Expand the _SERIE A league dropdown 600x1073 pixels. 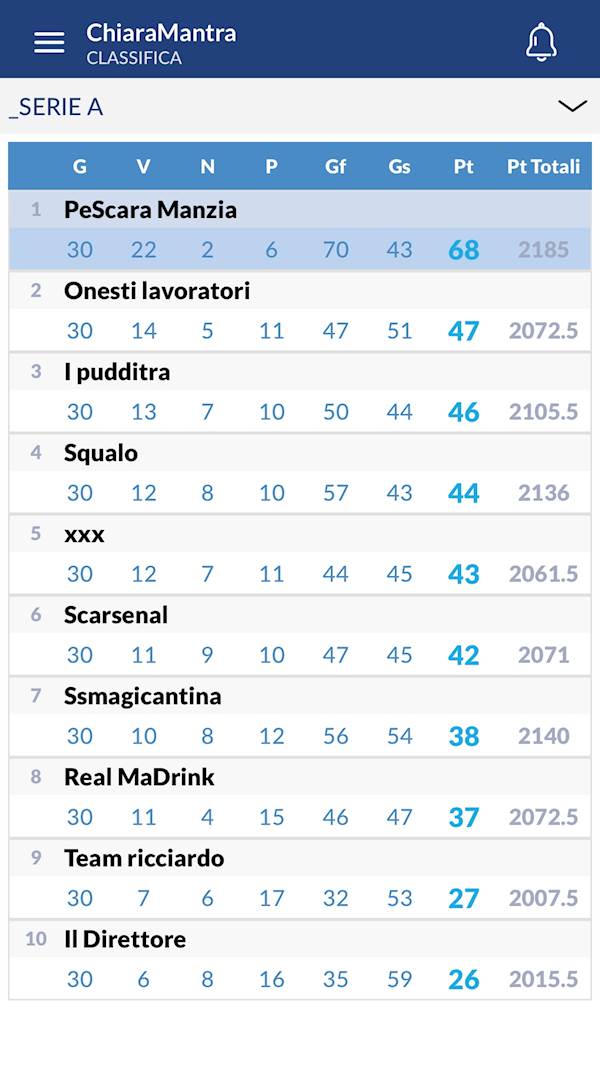pos(572,106)
